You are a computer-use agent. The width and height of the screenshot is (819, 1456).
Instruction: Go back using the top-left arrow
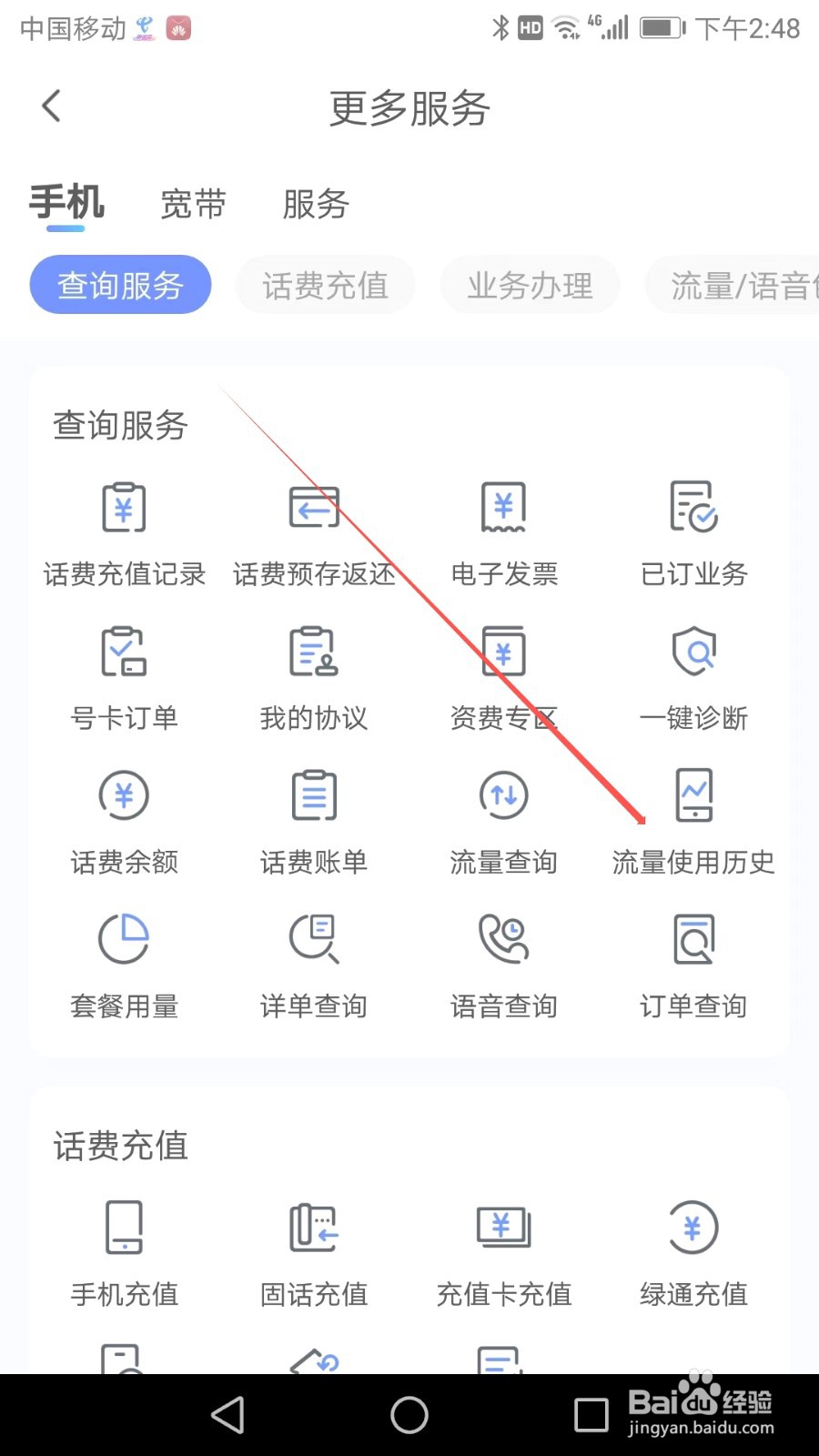click(x=52, y=106)
